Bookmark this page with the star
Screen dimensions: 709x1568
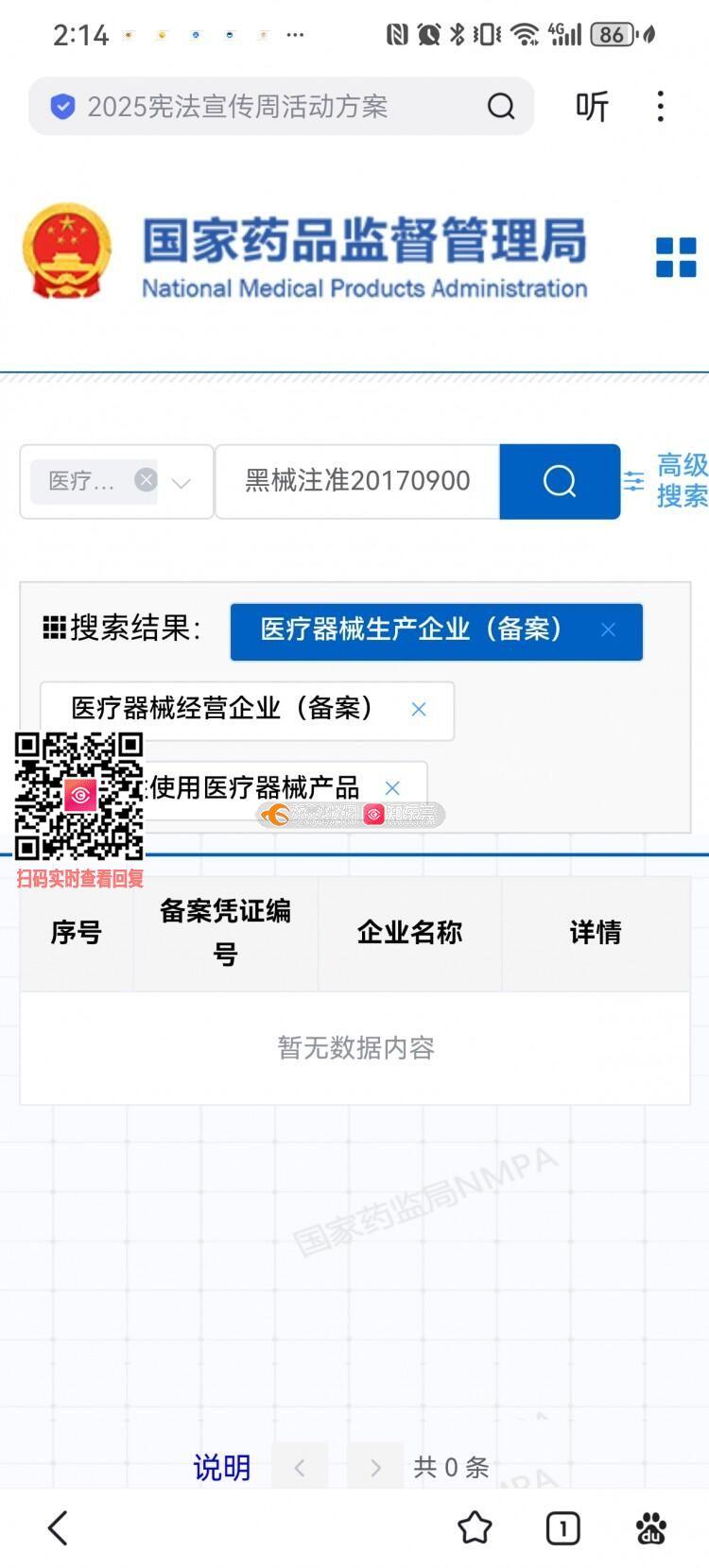click(475, 1527)
